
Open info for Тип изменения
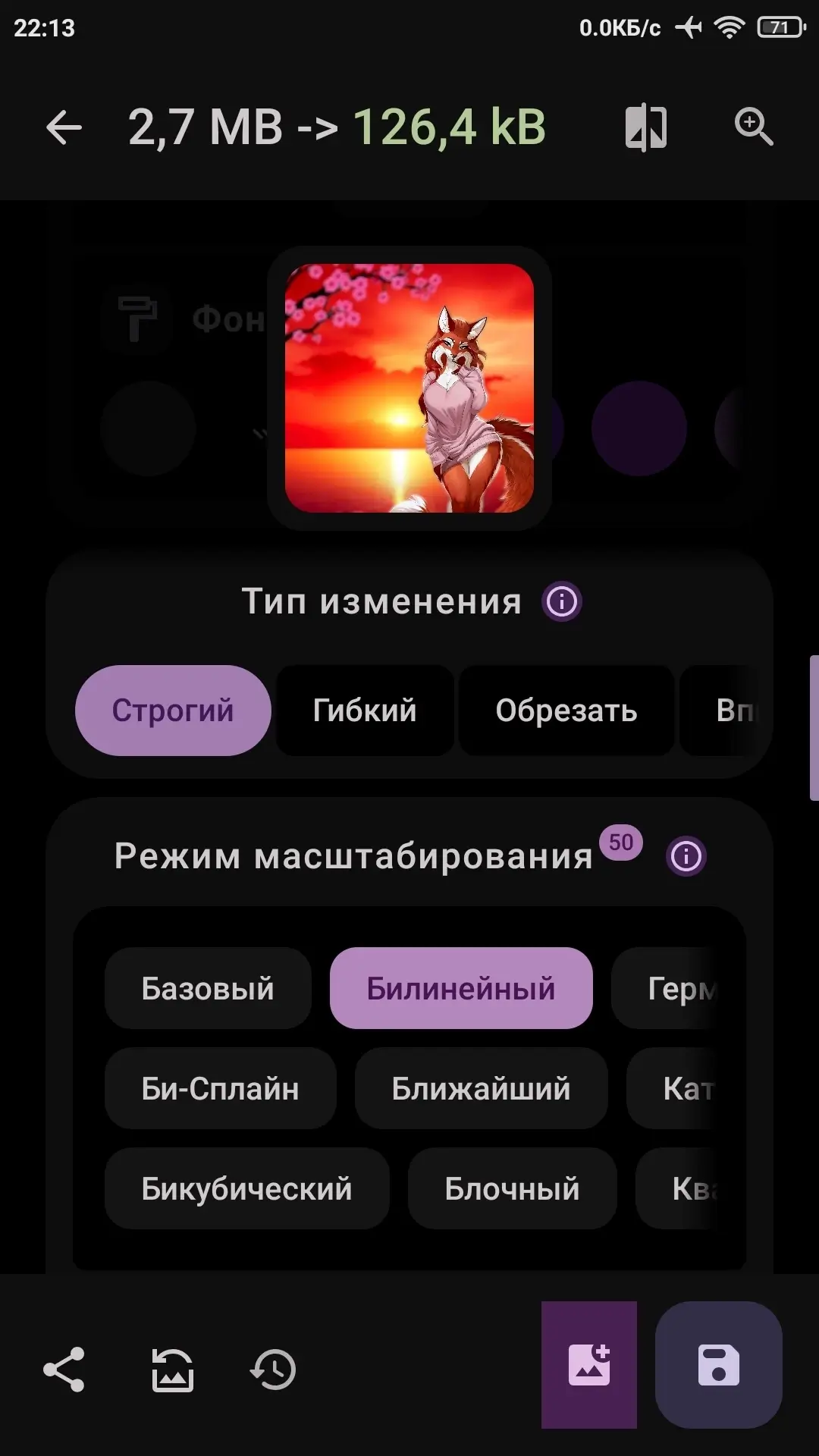(x=562, y=602)
